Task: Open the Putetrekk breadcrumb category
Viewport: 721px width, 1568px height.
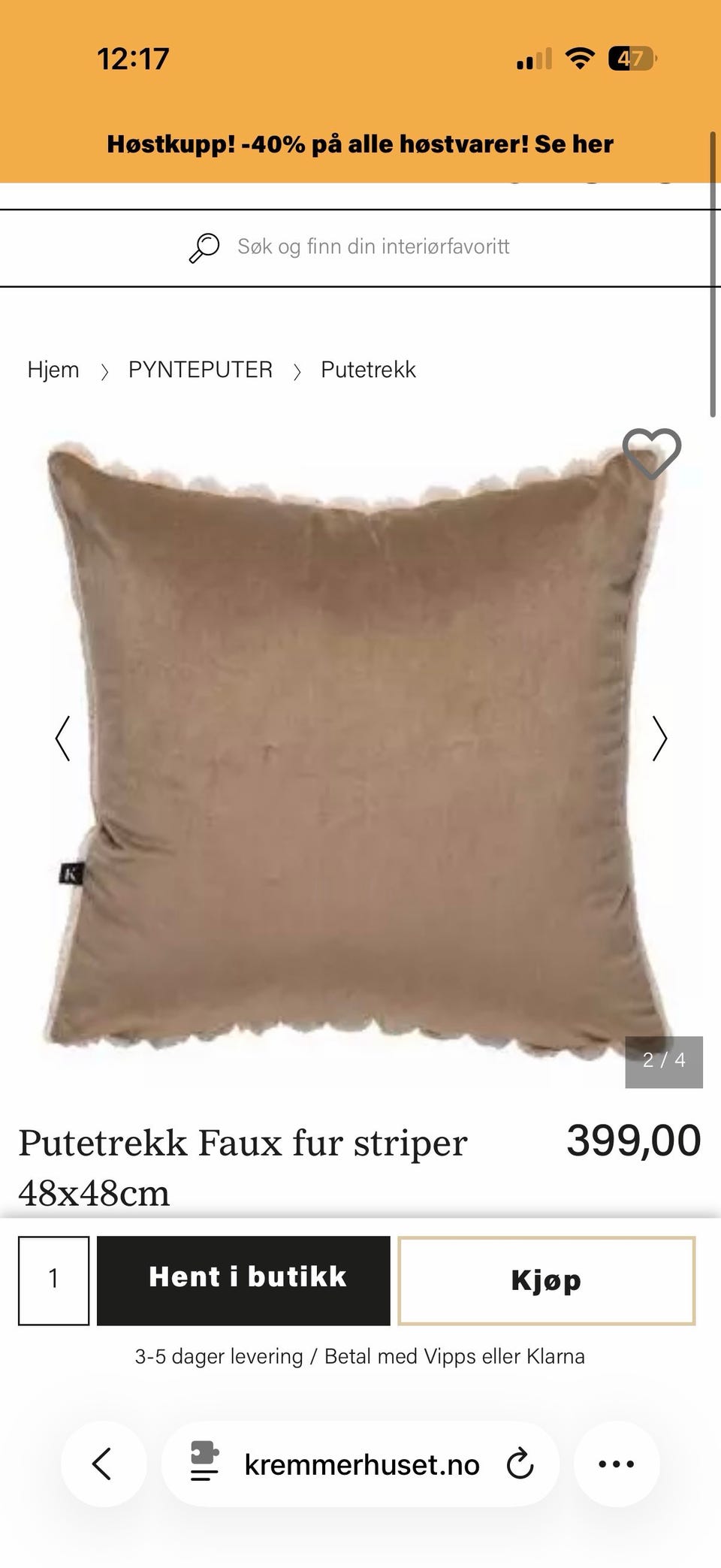Action: point(368,370)
